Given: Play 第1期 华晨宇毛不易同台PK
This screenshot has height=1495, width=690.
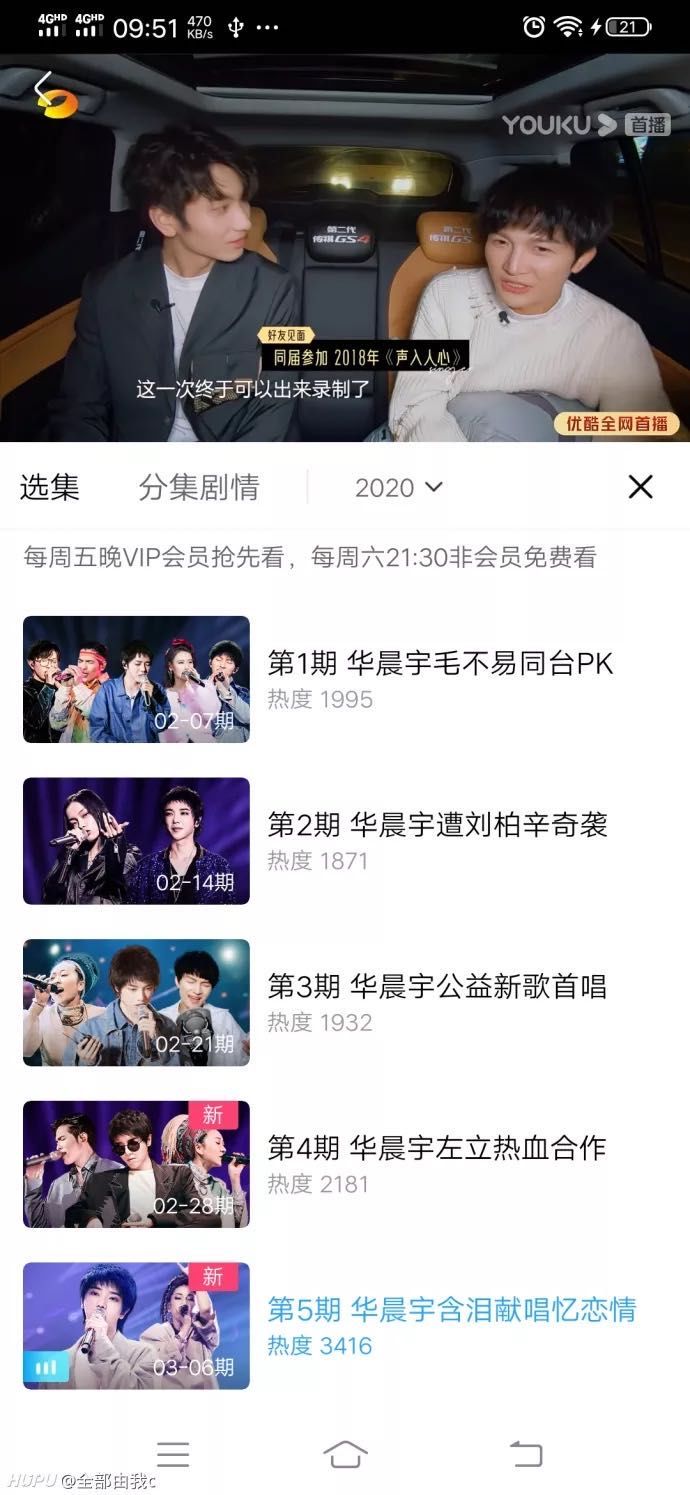Looking at the screenshot, I should click(x=439, y=663).
